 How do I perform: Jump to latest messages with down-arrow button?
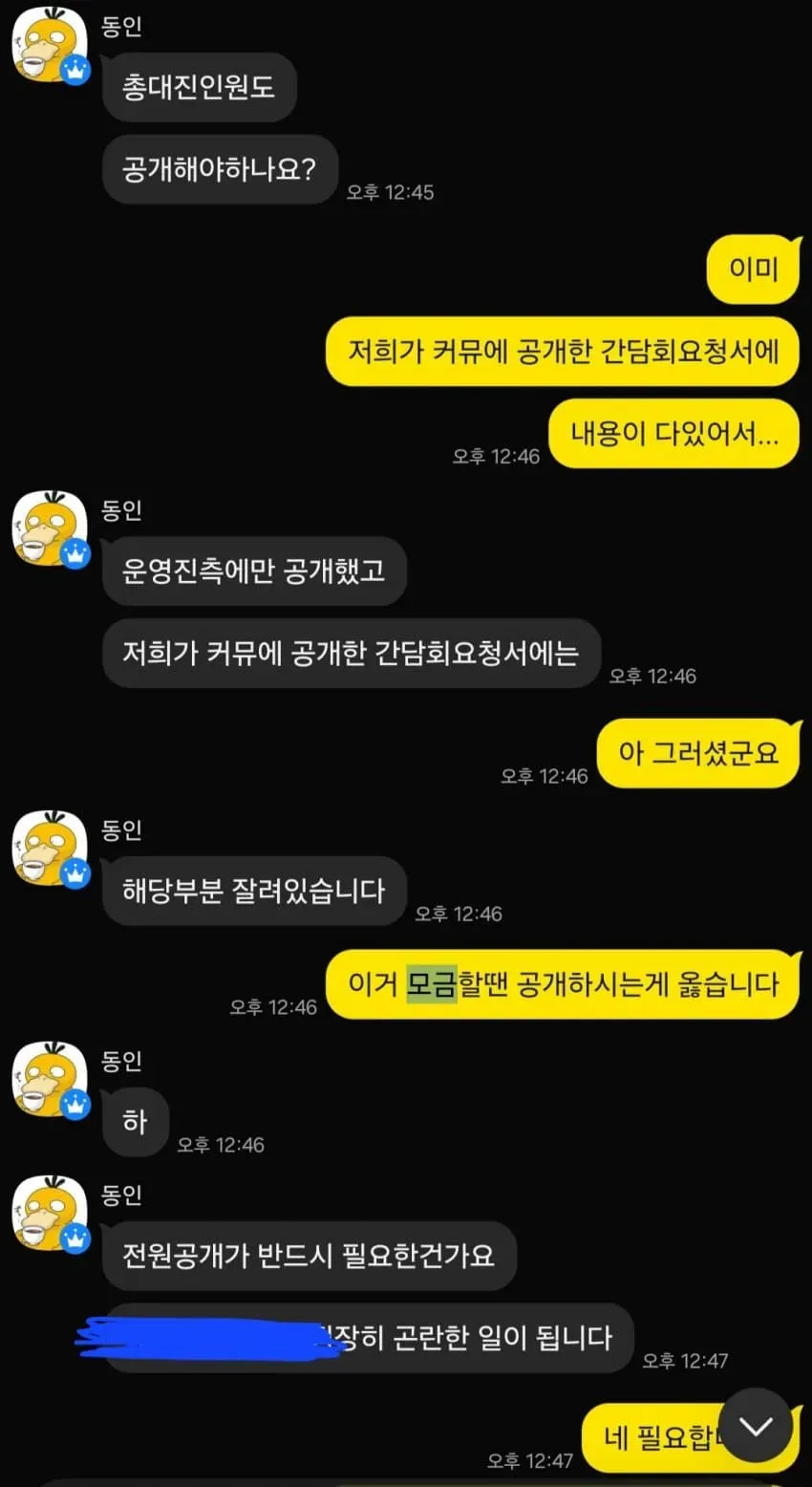756,1426
